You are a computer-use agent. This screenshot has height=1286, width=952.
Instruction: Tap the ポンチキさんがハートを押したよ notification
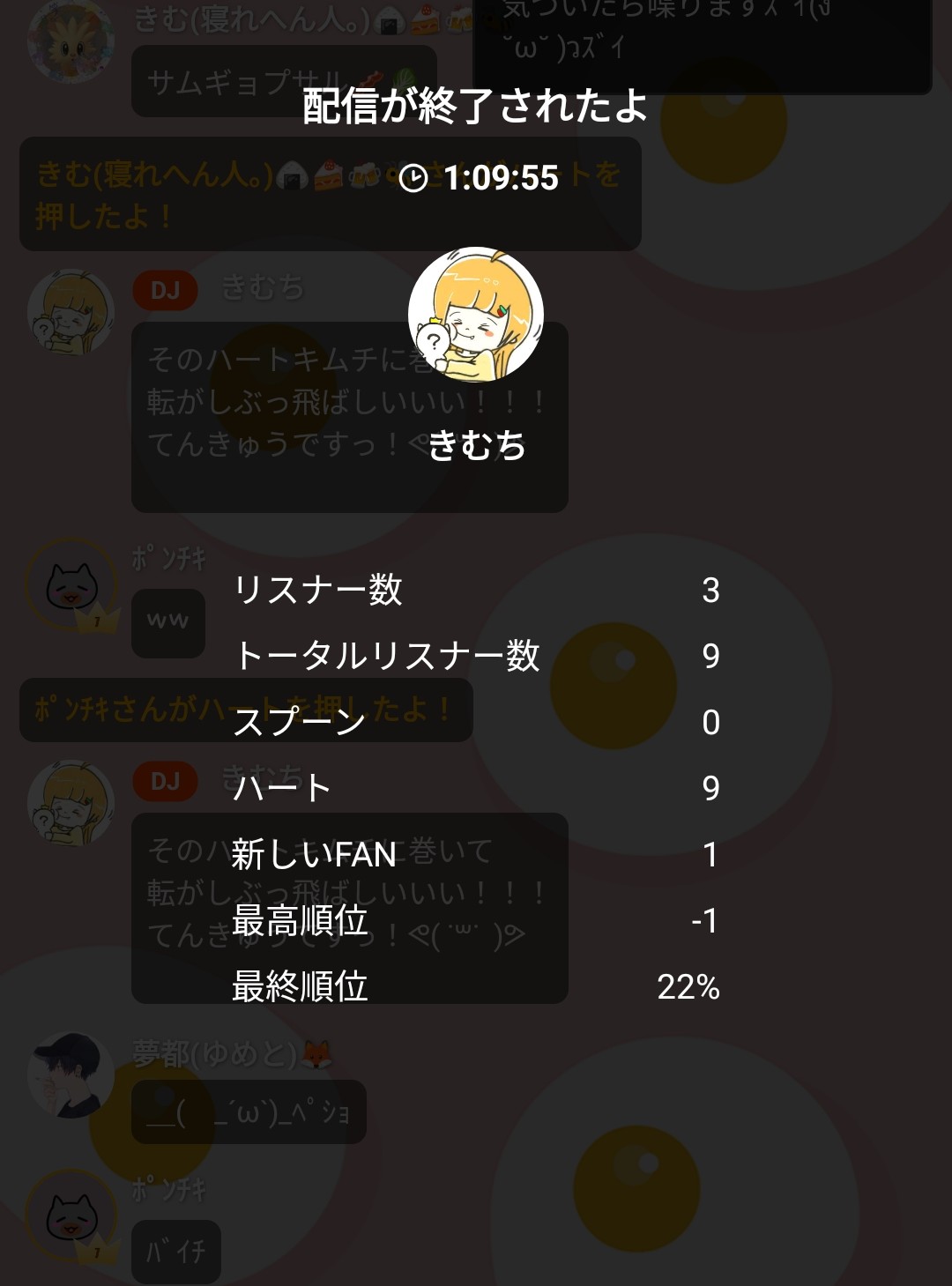point(247,709)
